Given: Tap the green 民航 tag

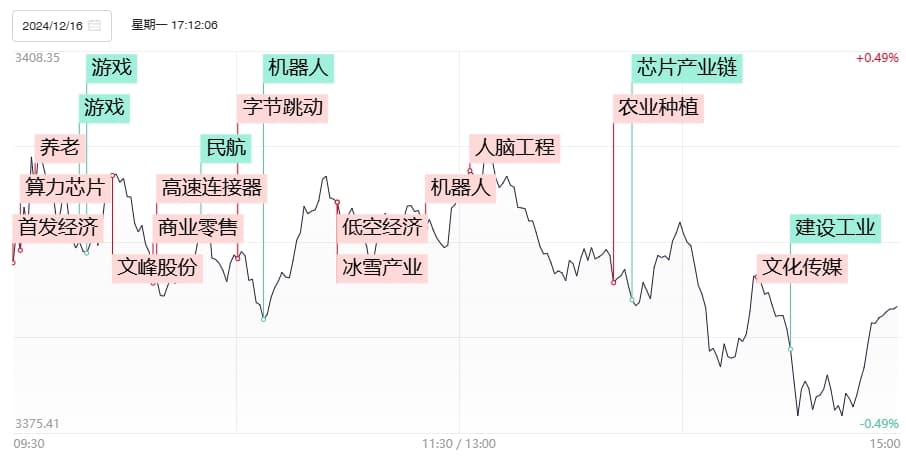Looking at the screenshot, I should pyautogui.click(x=225, y=148).
